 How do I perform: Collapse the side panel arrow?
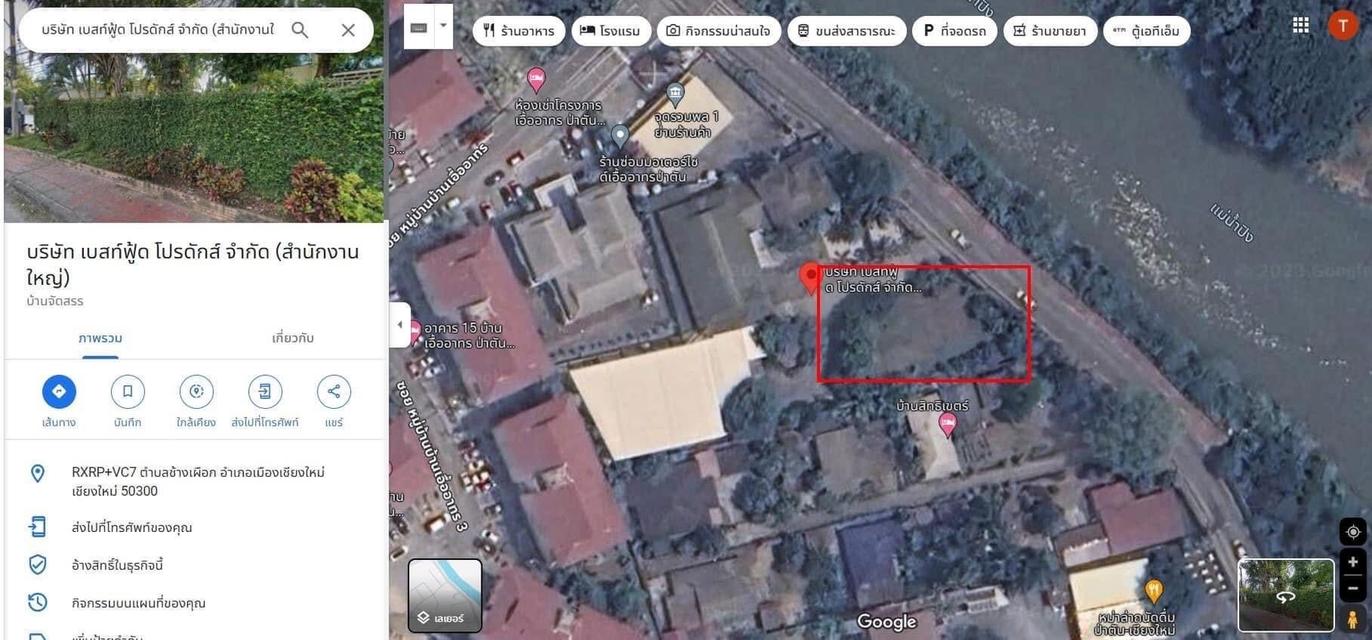pos(400,325)
